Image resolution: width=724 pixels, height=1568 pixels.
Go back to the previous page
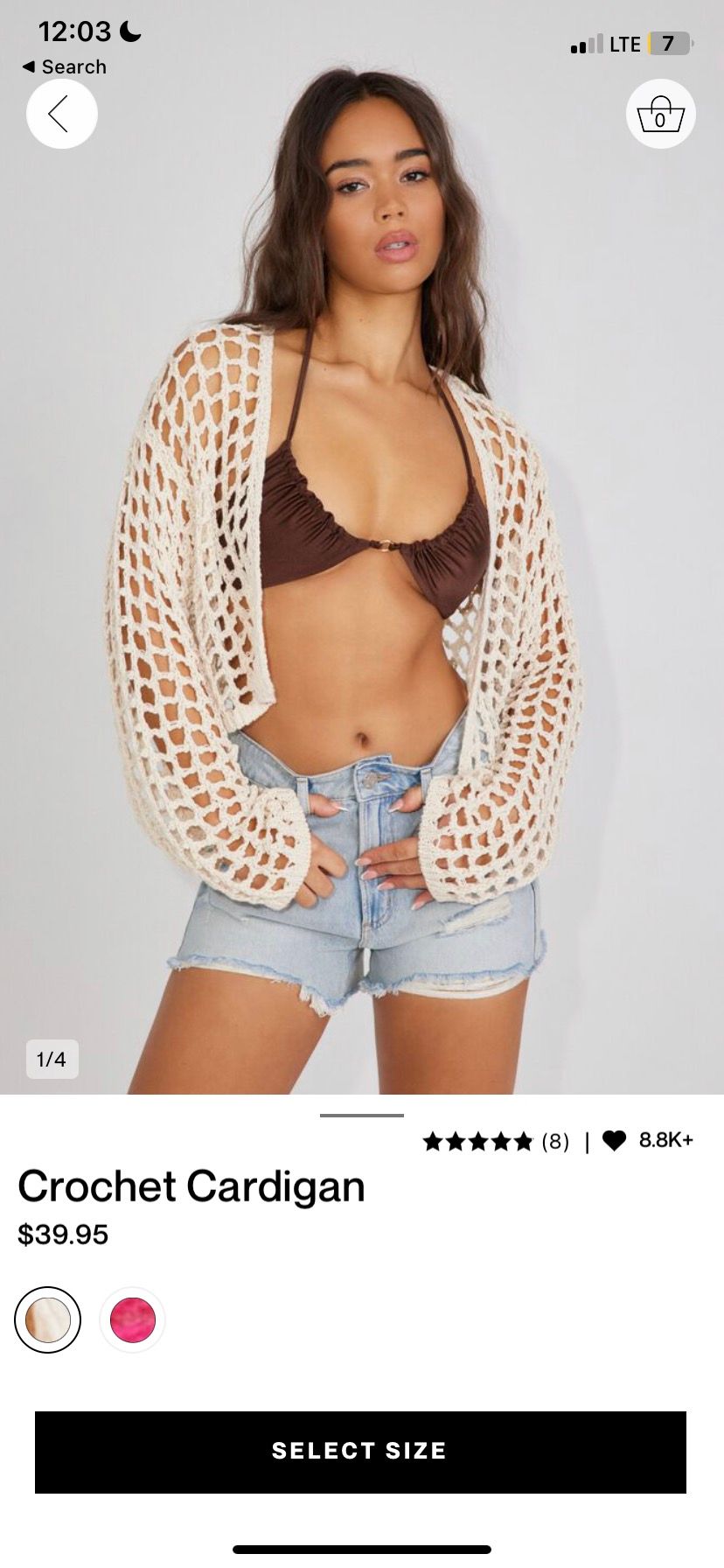coord(61,114)
